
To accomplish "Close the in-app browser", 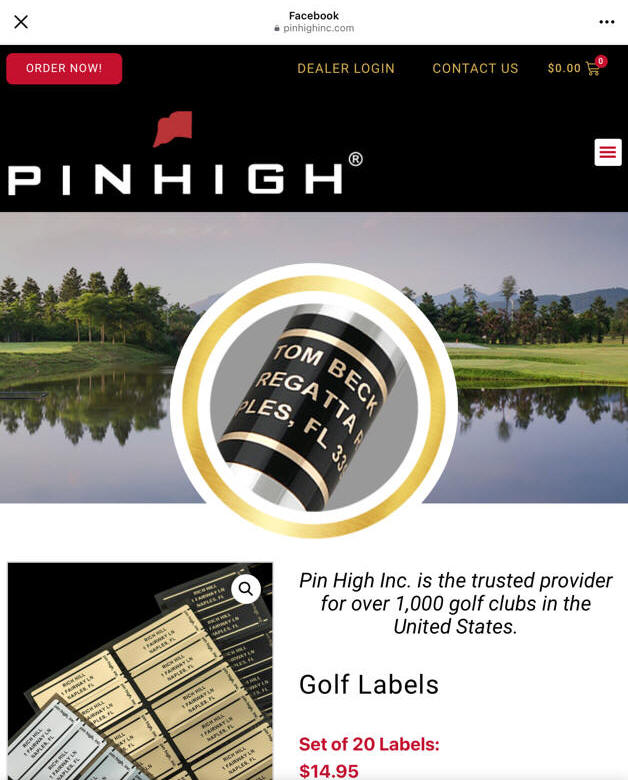I will (21, 21).
